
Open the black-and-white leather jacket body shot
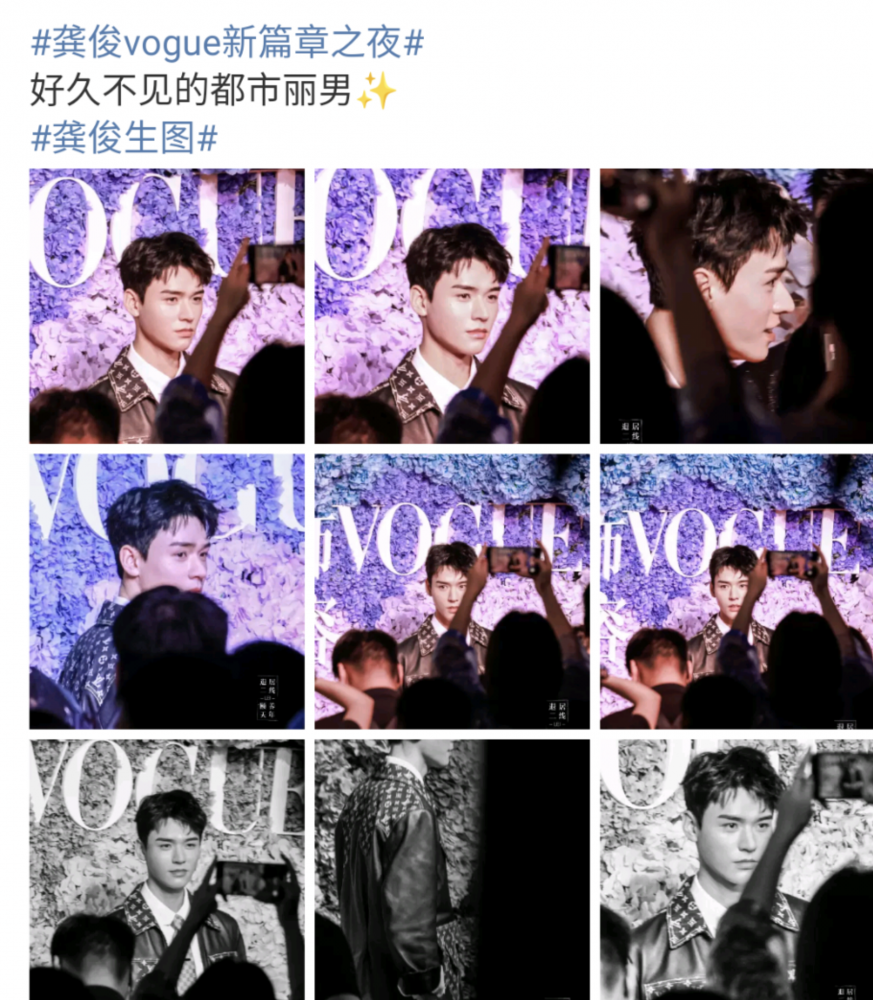tap(451, 869)
